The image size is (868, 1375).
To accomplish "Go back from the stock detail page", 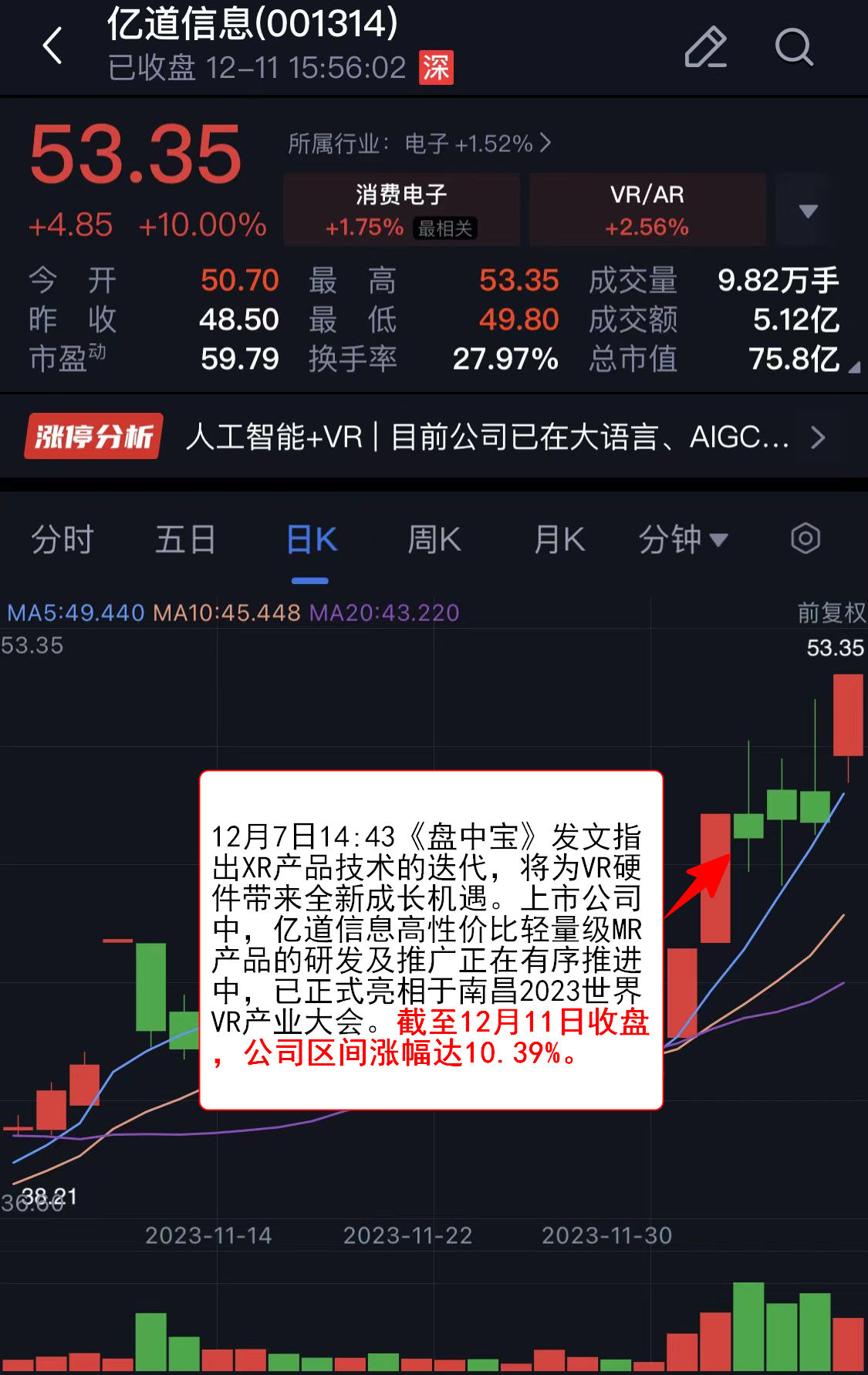I will 52,46.
